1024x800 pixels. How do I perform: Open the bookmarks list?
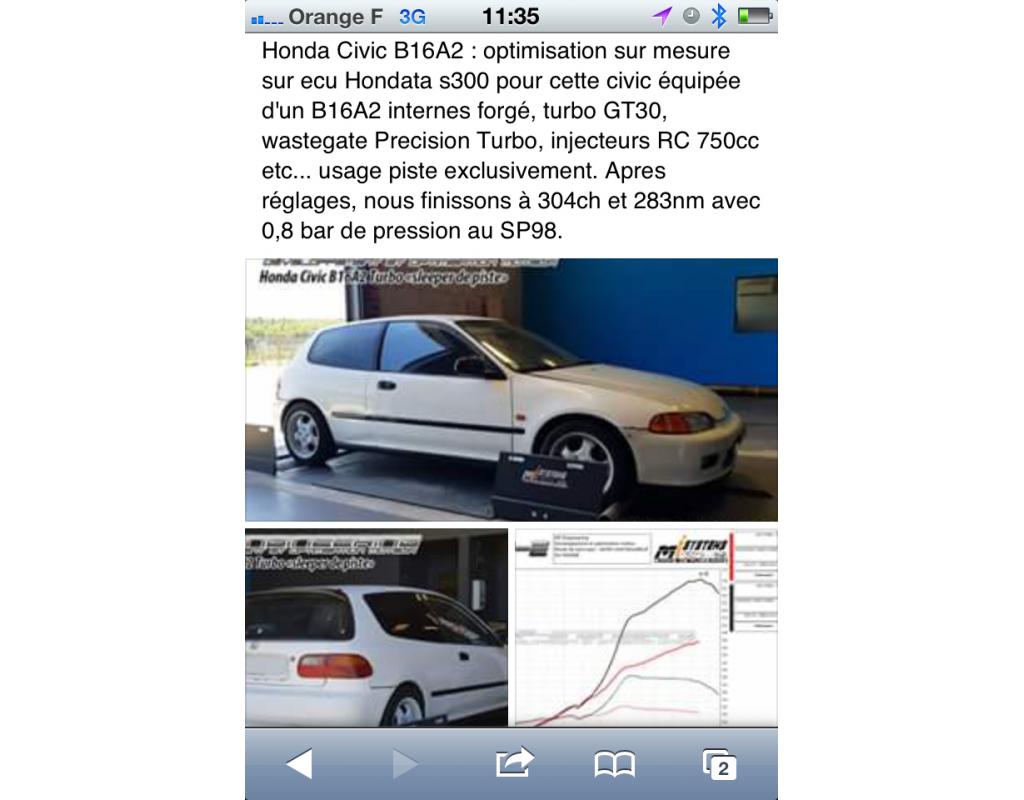[614, 765]
